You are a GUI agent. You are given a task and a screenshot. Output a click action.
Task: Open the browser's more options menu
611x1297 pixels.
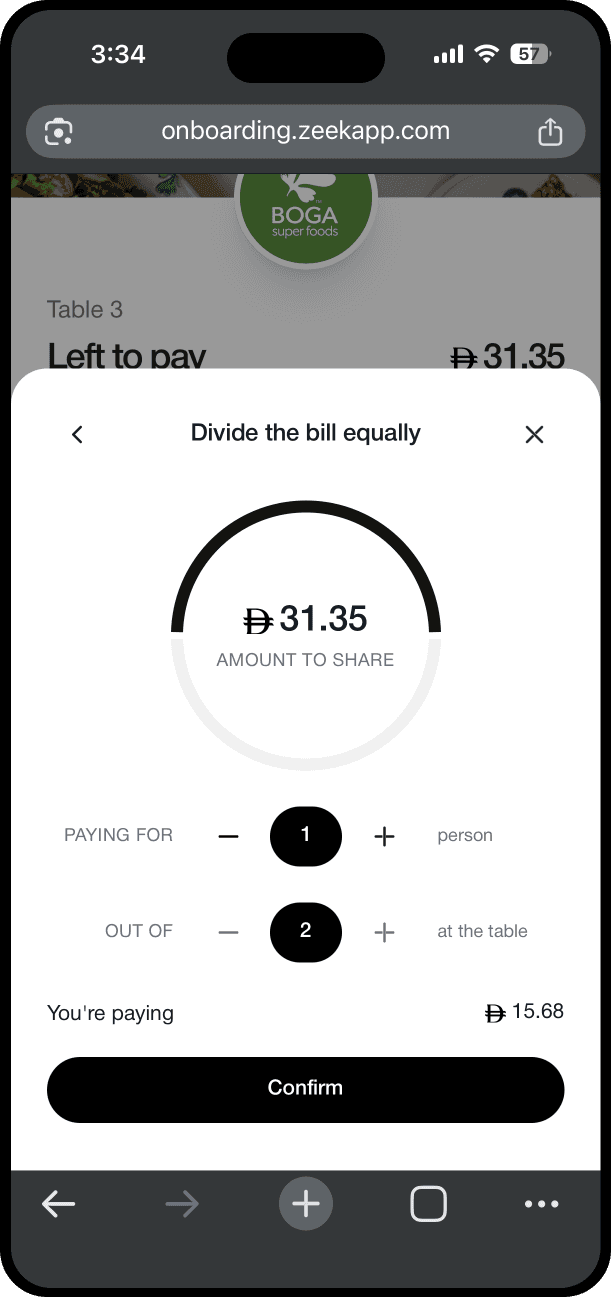[x=541, y=1204]
